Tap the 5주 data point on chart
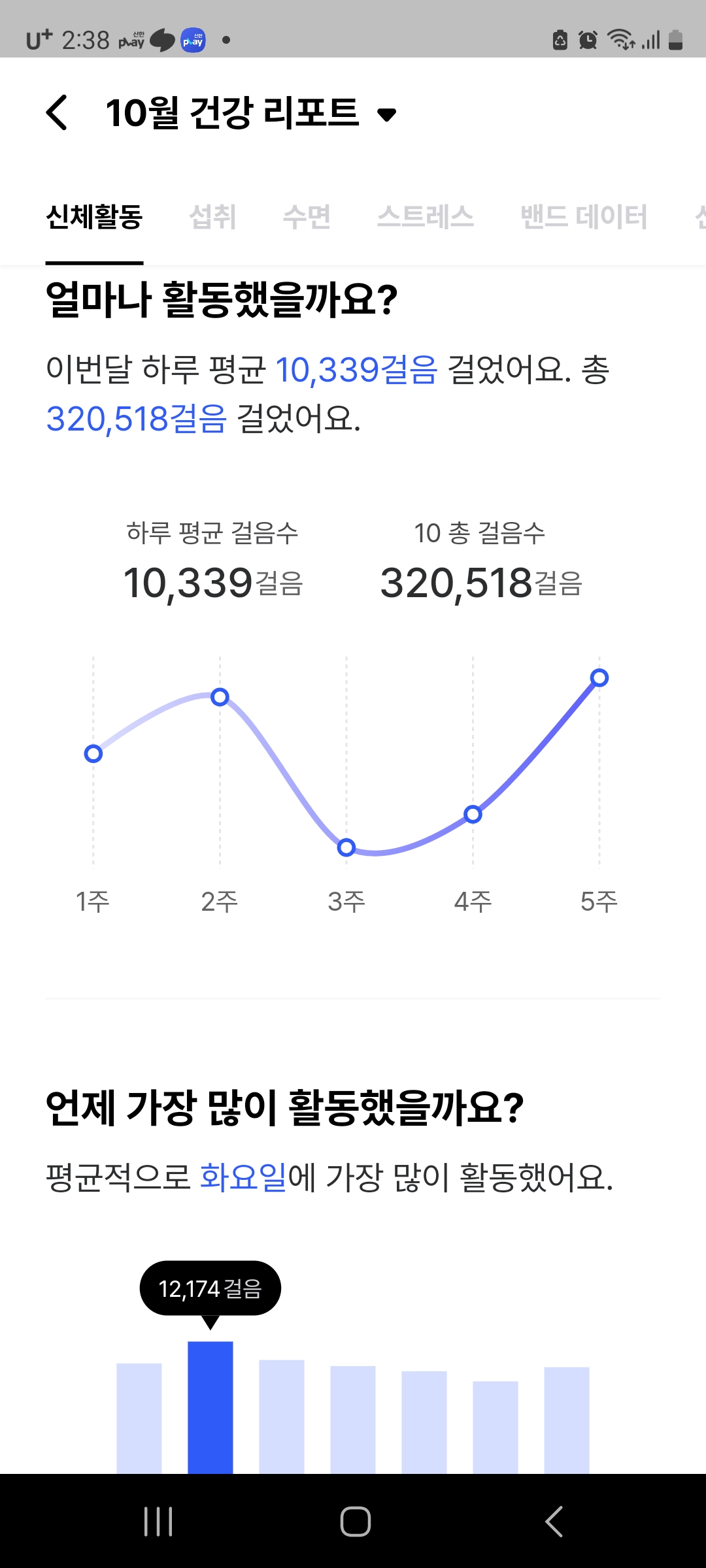This screenshot has height=1568, width=706. [599, 678]
